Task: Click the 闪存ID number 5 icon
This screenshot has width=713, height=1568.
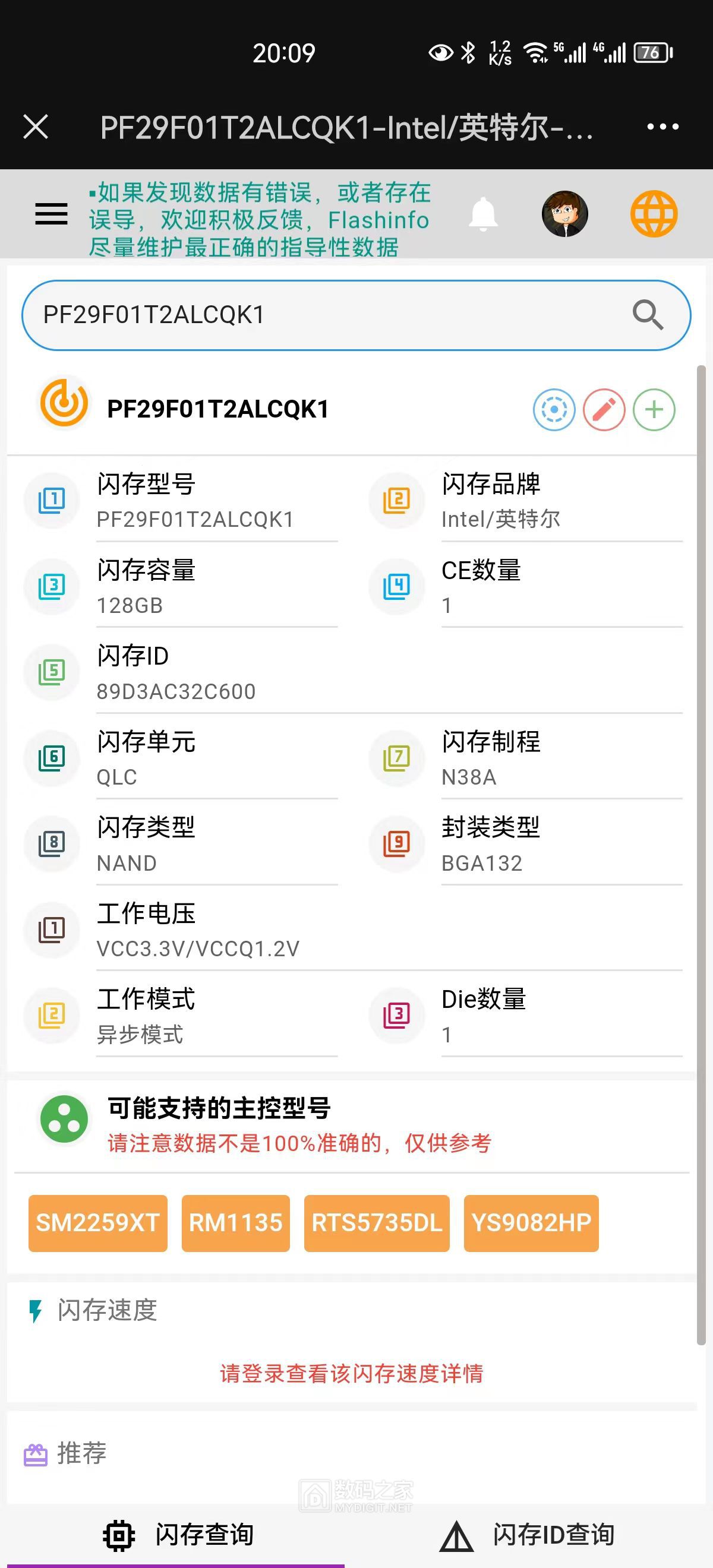Action: pyautogui.click(x=51, y=672)
